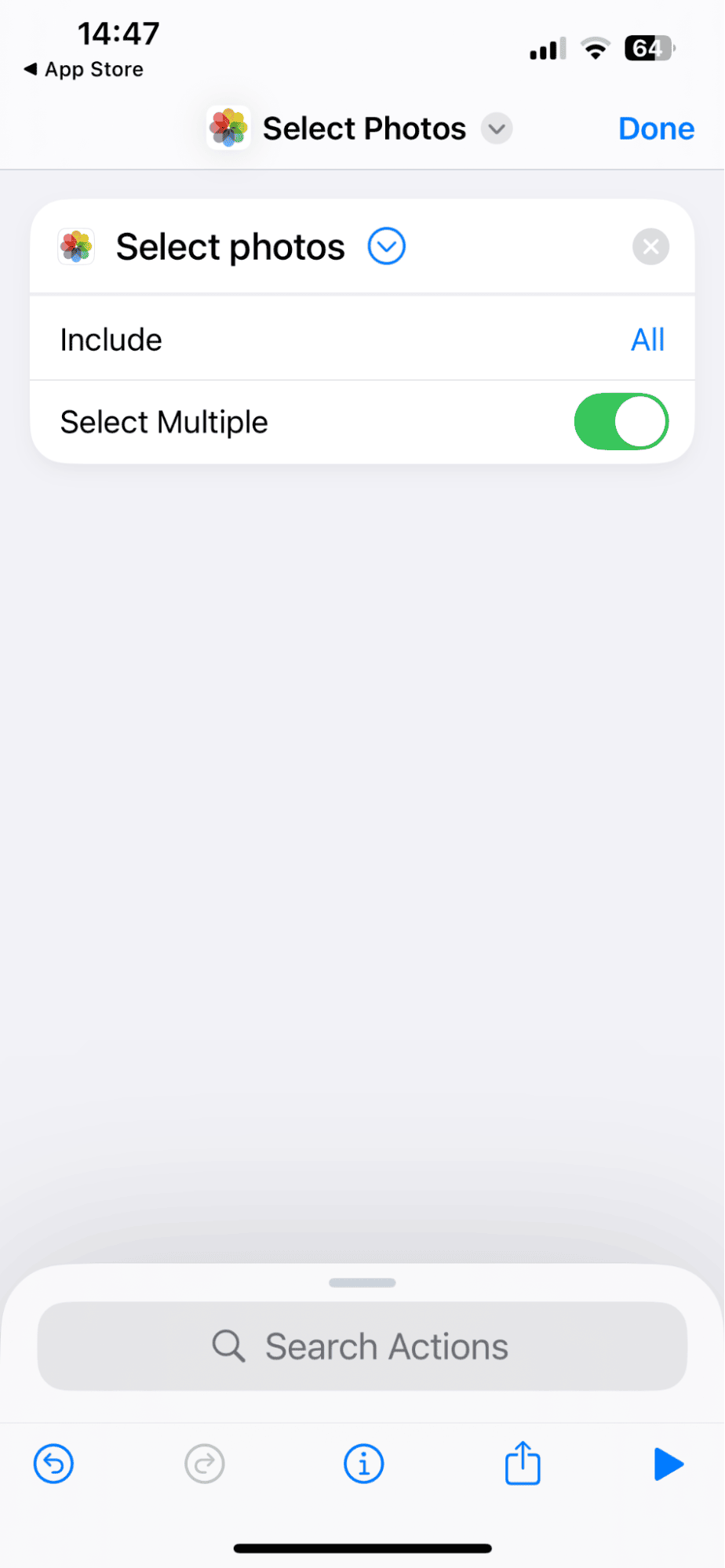725x1568 pixels.
Task: Expand the Select photos action options
Action: 387,246
